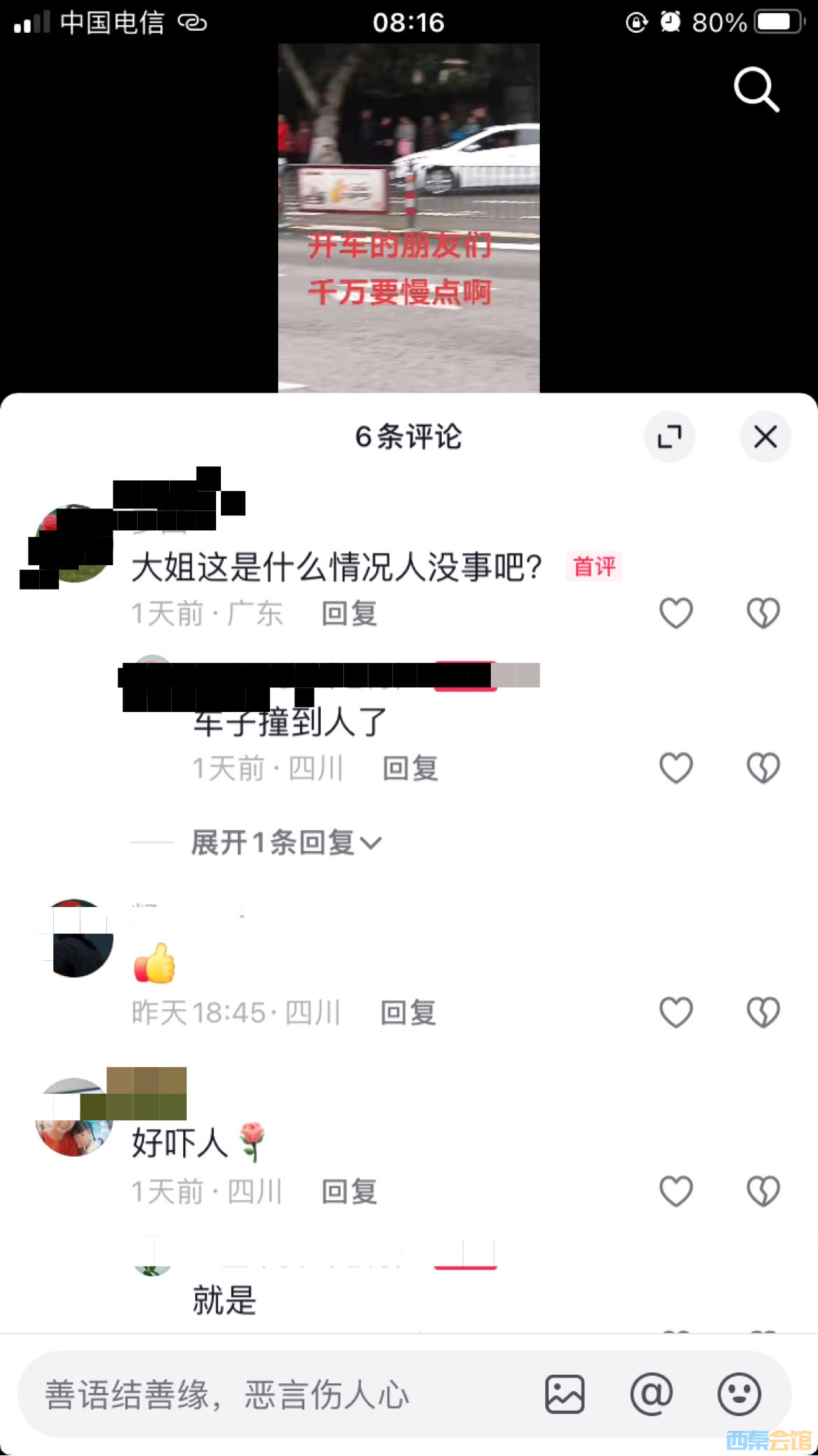Like the comment 好吓人
This screenshot has height=1456, width=818.
pyautogui.click(x=675, y=1191)
